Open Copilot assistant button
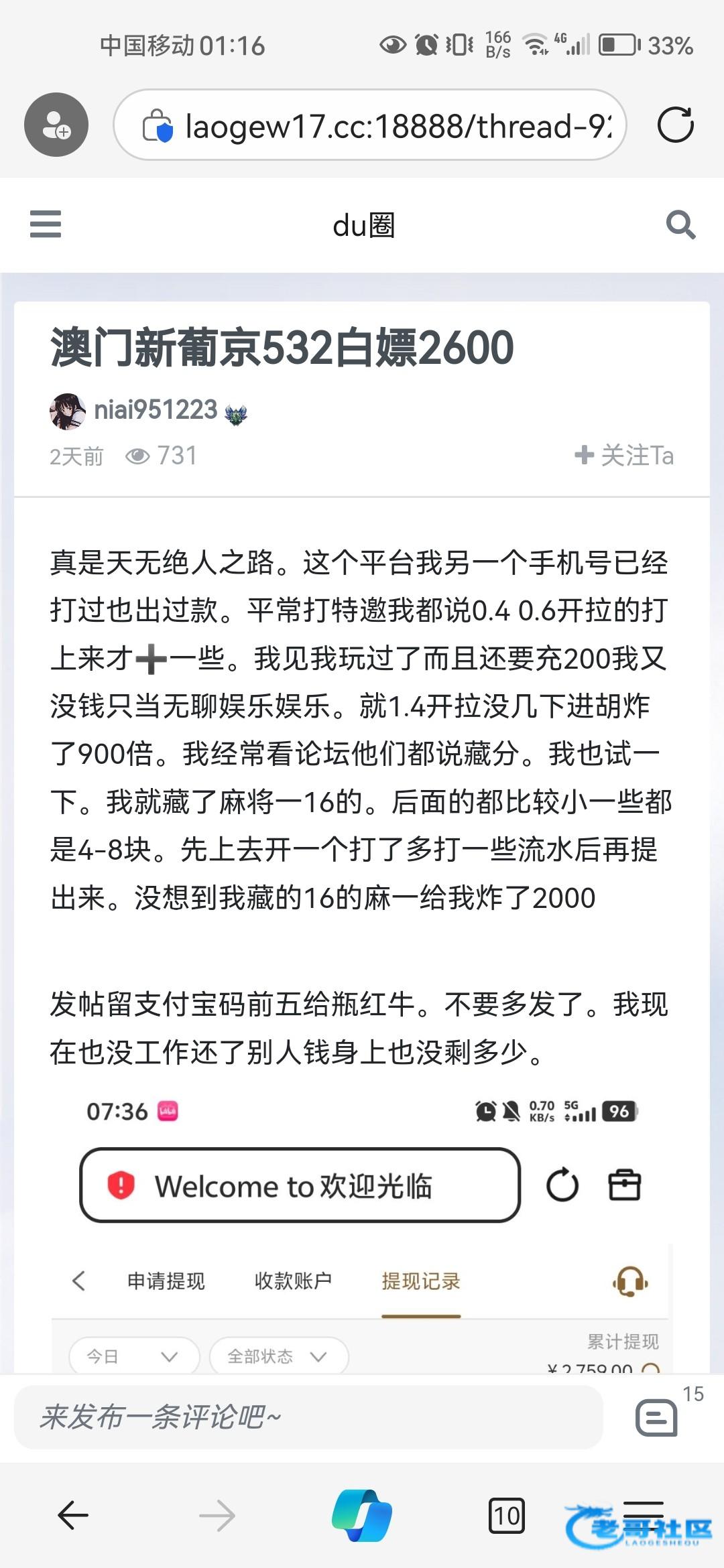 click(362, 1515)
